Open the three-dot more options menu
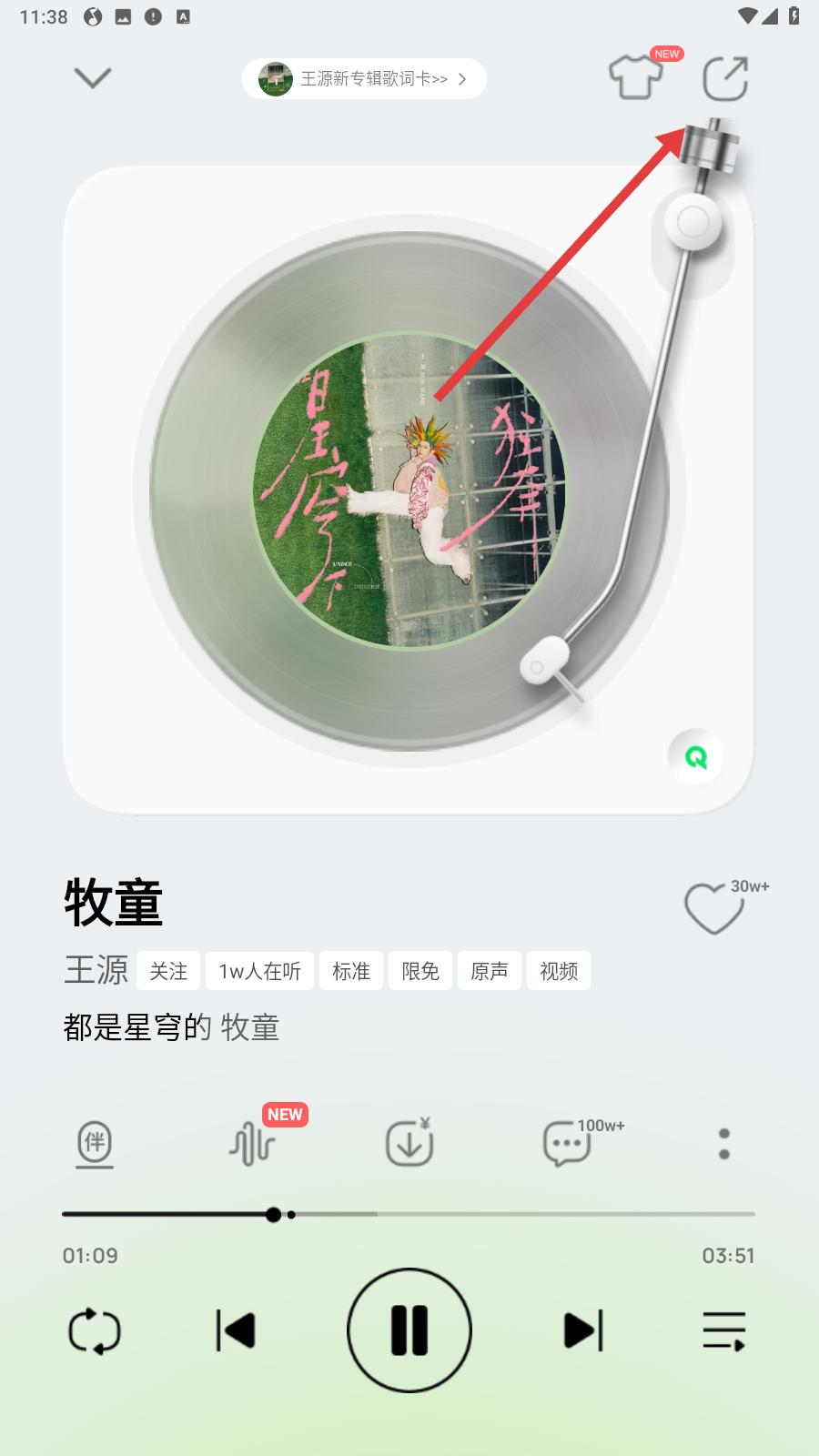 click(x=724, y=1144)
